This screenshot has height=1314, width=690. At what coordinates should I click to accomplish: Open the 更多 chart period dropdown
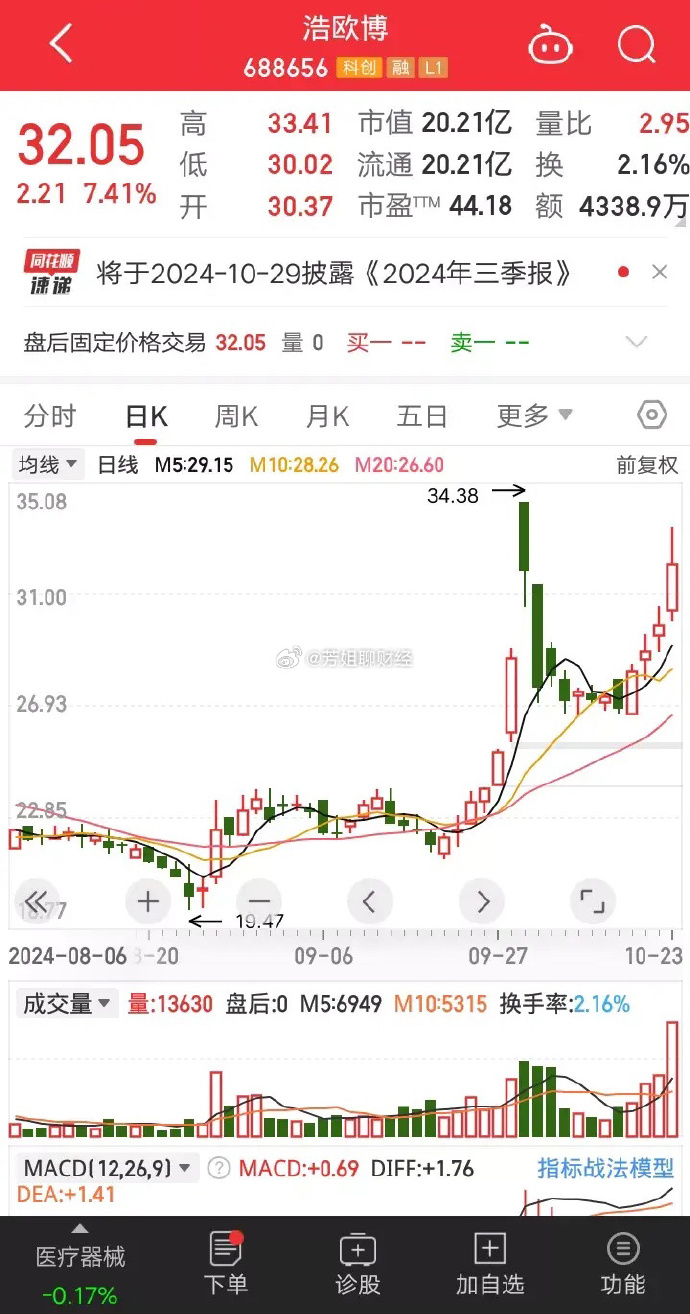click(x=534, y=416)
